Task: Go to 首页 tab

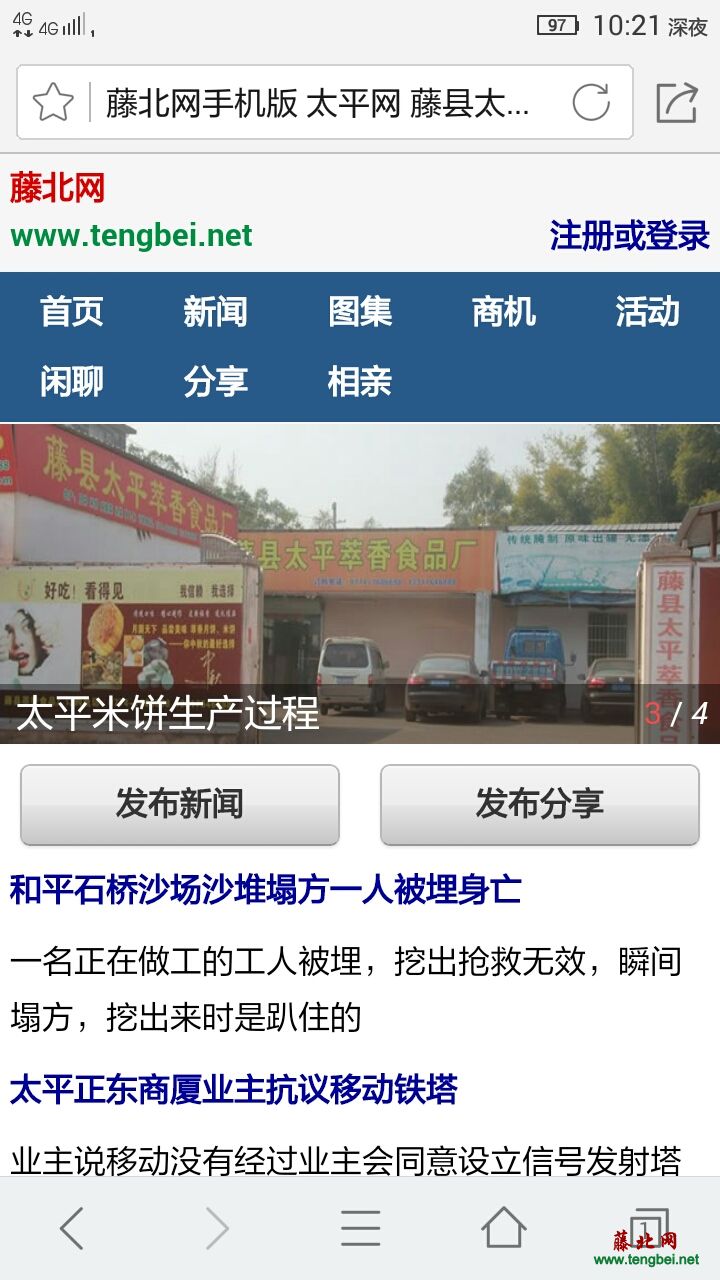Action: pos(72,312)
